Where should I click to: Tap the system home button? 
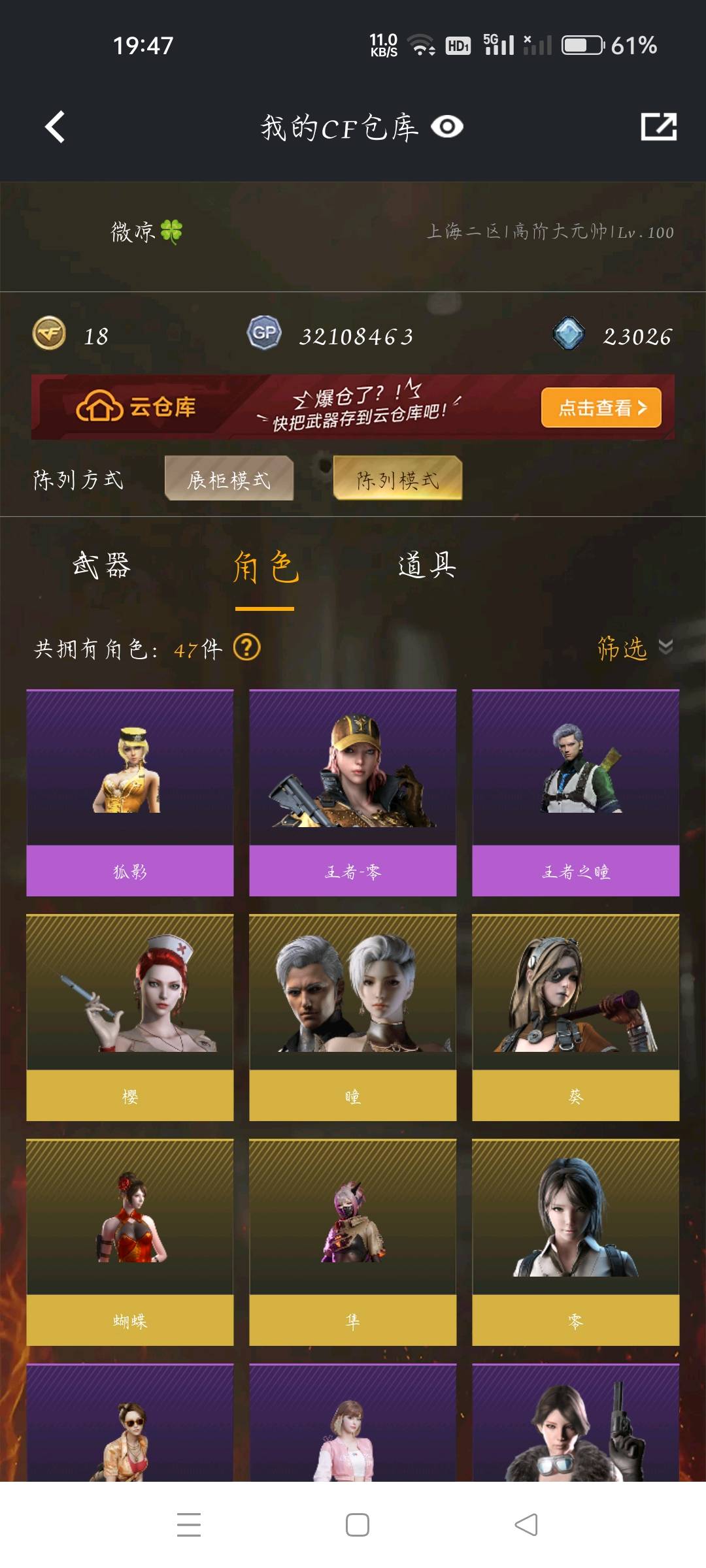(x=357, y=1525)
